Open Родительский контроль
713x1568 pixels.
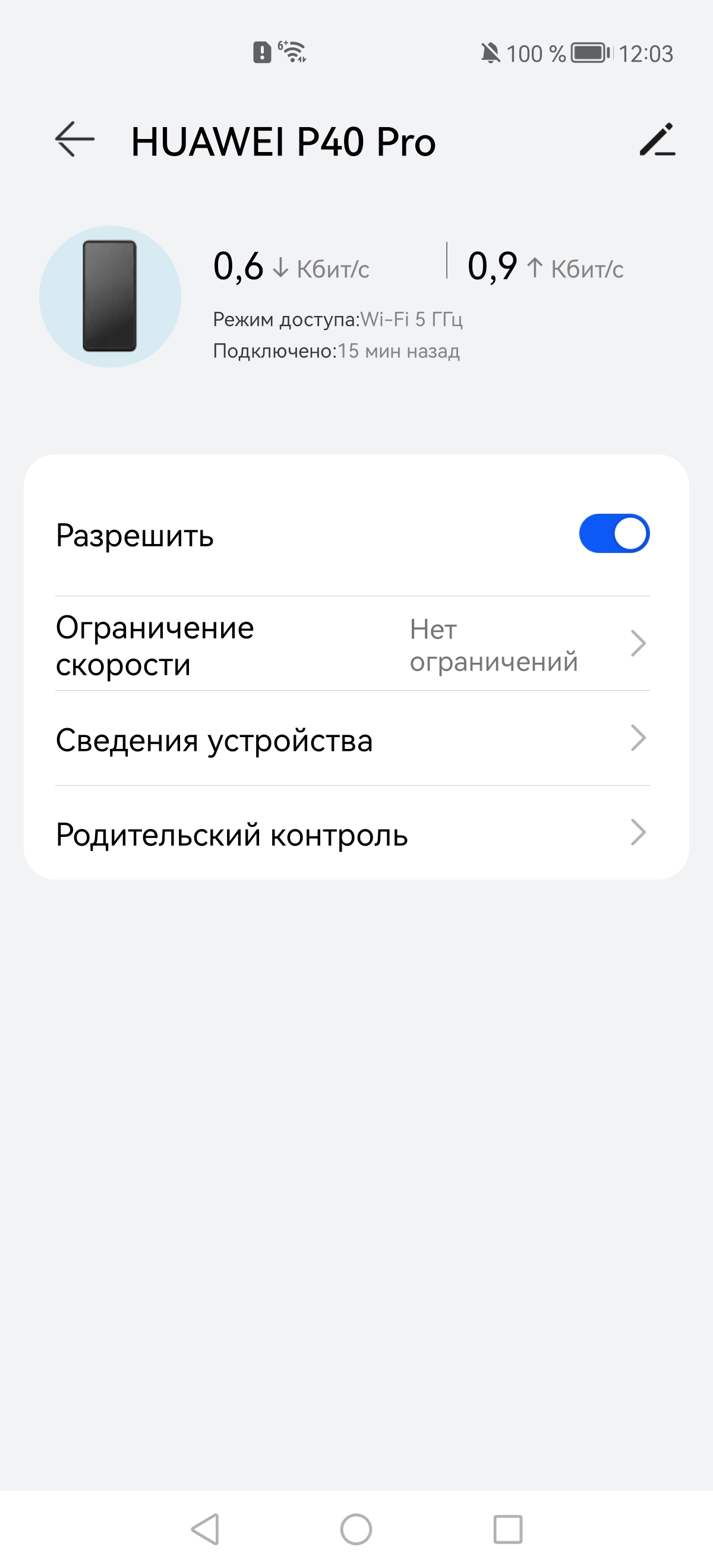352,833
